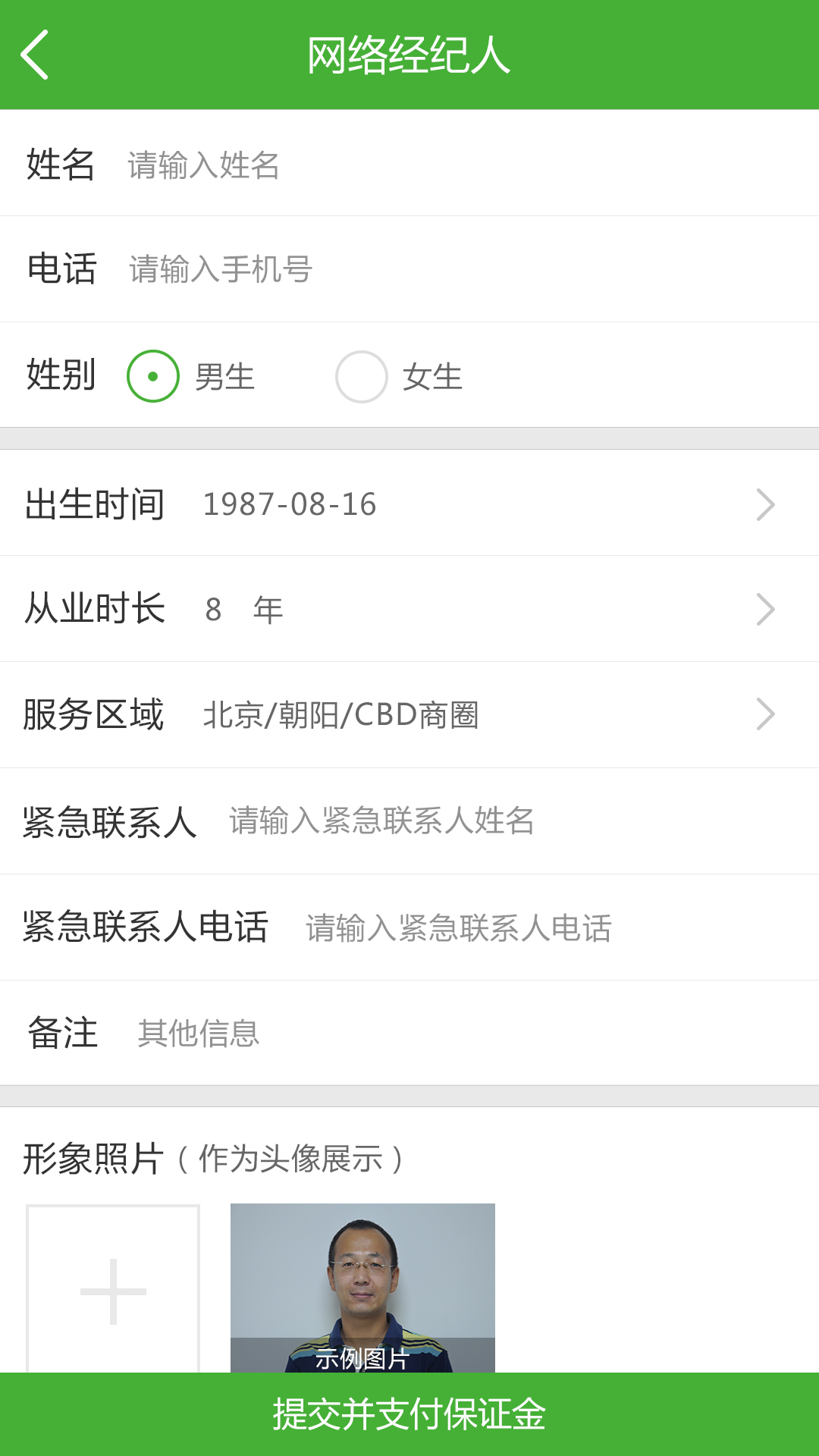Submit with 提交并支付保证金 button
This screenshot has width=819, height=1456.
pos(409,1414)
